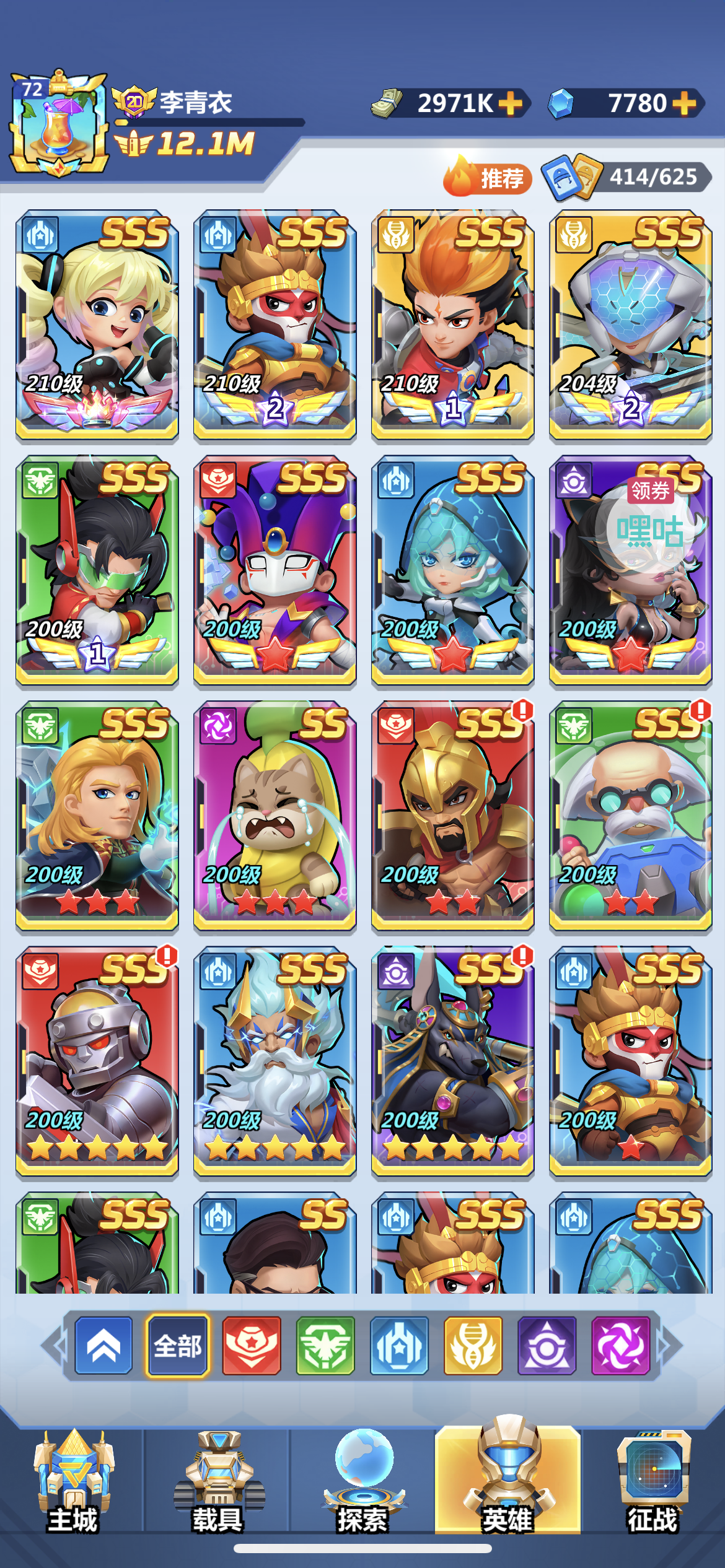Collapse the filter bar with the up-arrows button
The width and height of the screenshot is (725, 1568).
(x=103, y=1346)
